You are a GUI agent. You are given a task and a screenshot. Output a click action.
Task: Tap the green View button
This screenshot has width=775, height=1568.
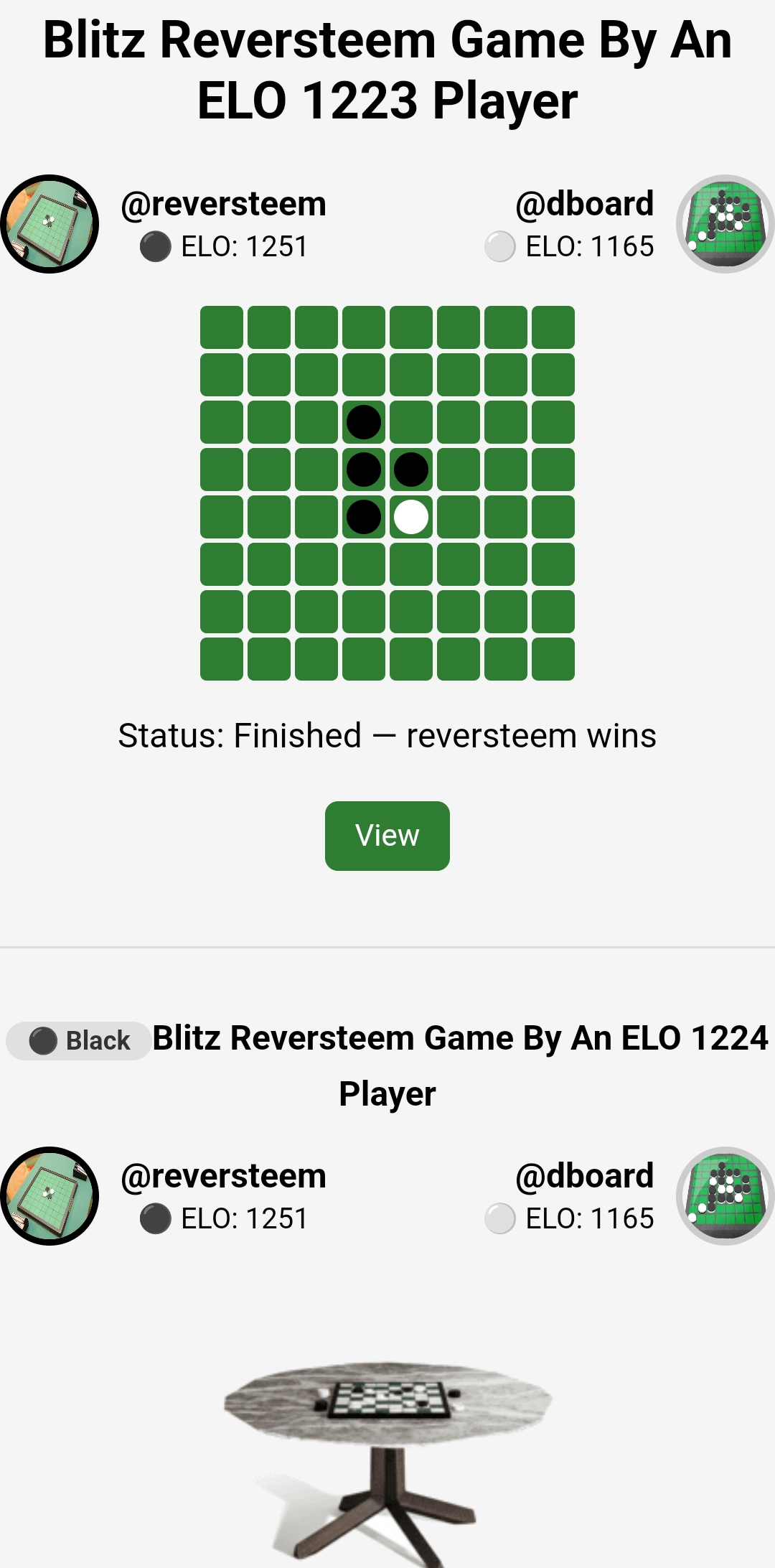point(387,836)
